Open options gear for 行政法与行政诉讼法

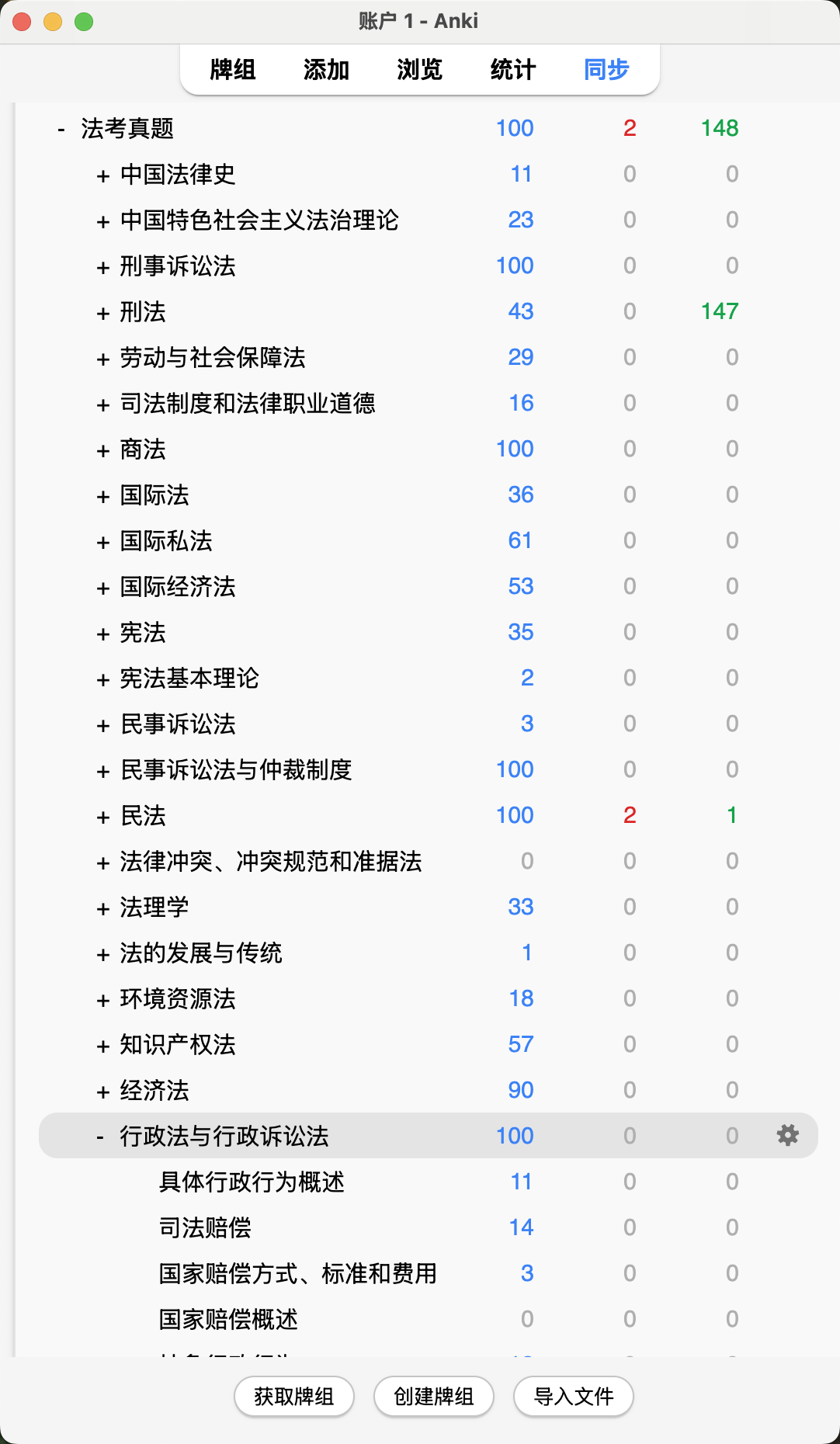click(788, 1135)
